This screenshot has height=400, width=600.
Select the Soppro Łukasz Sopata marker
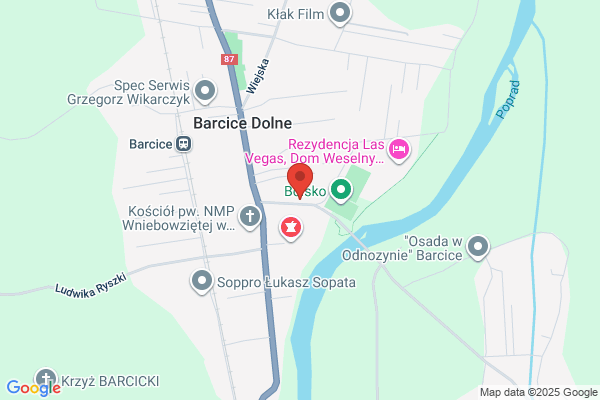[x=202, y=281]
